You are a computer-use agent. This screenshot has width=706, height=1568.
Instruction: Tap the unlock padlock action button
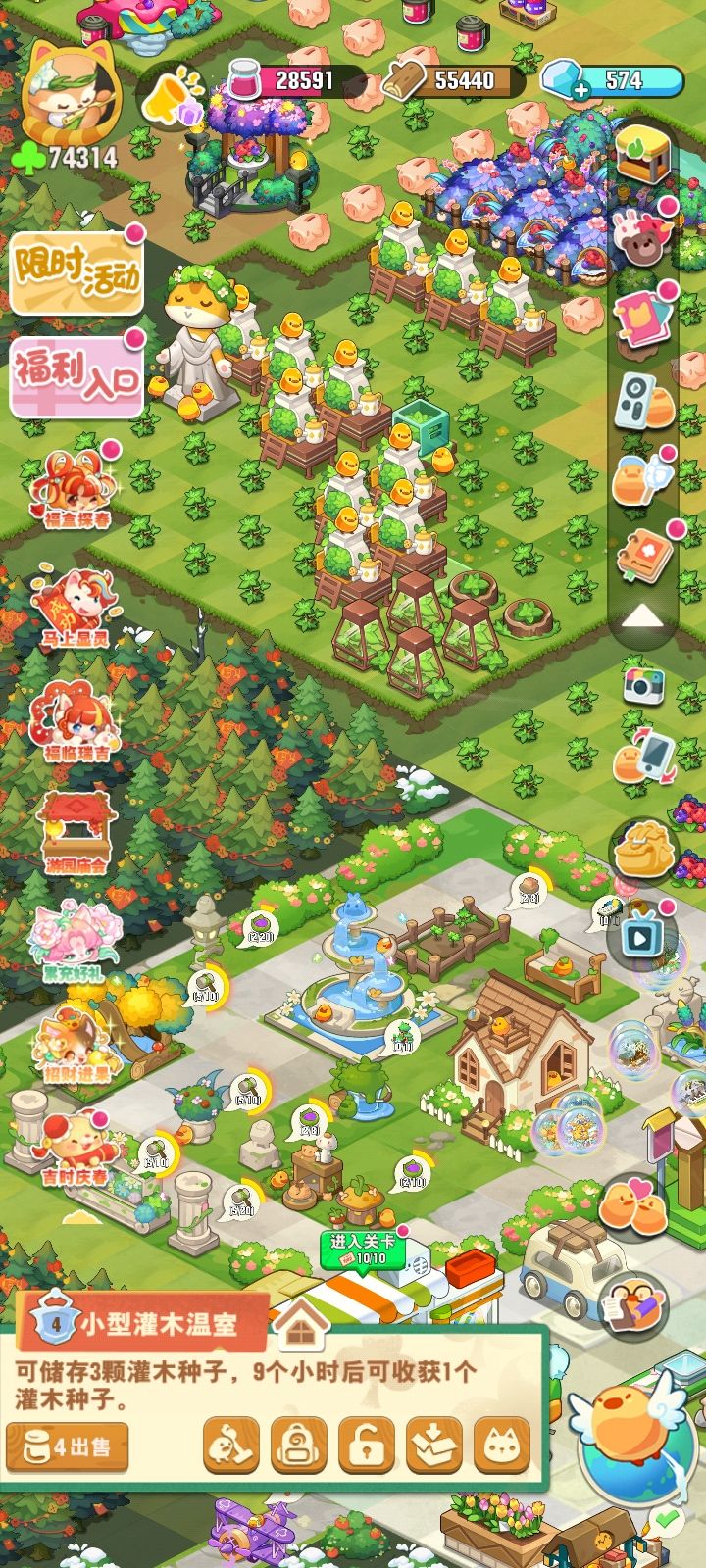pyautogui.click(x=366, y=1445)
